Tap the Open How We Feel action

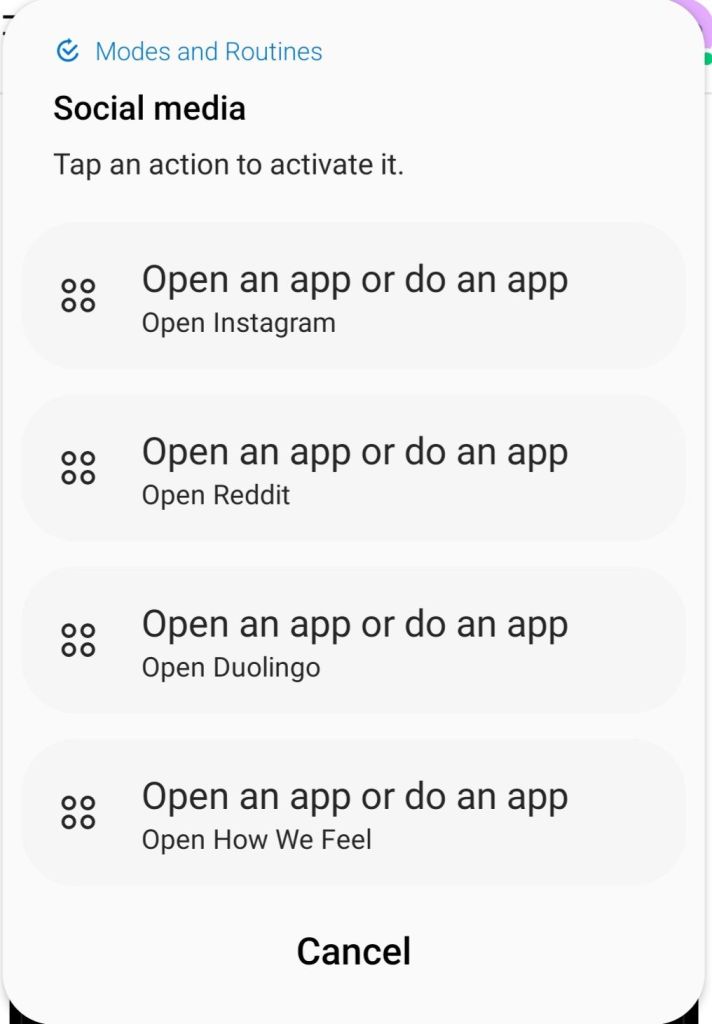point(354,812)
